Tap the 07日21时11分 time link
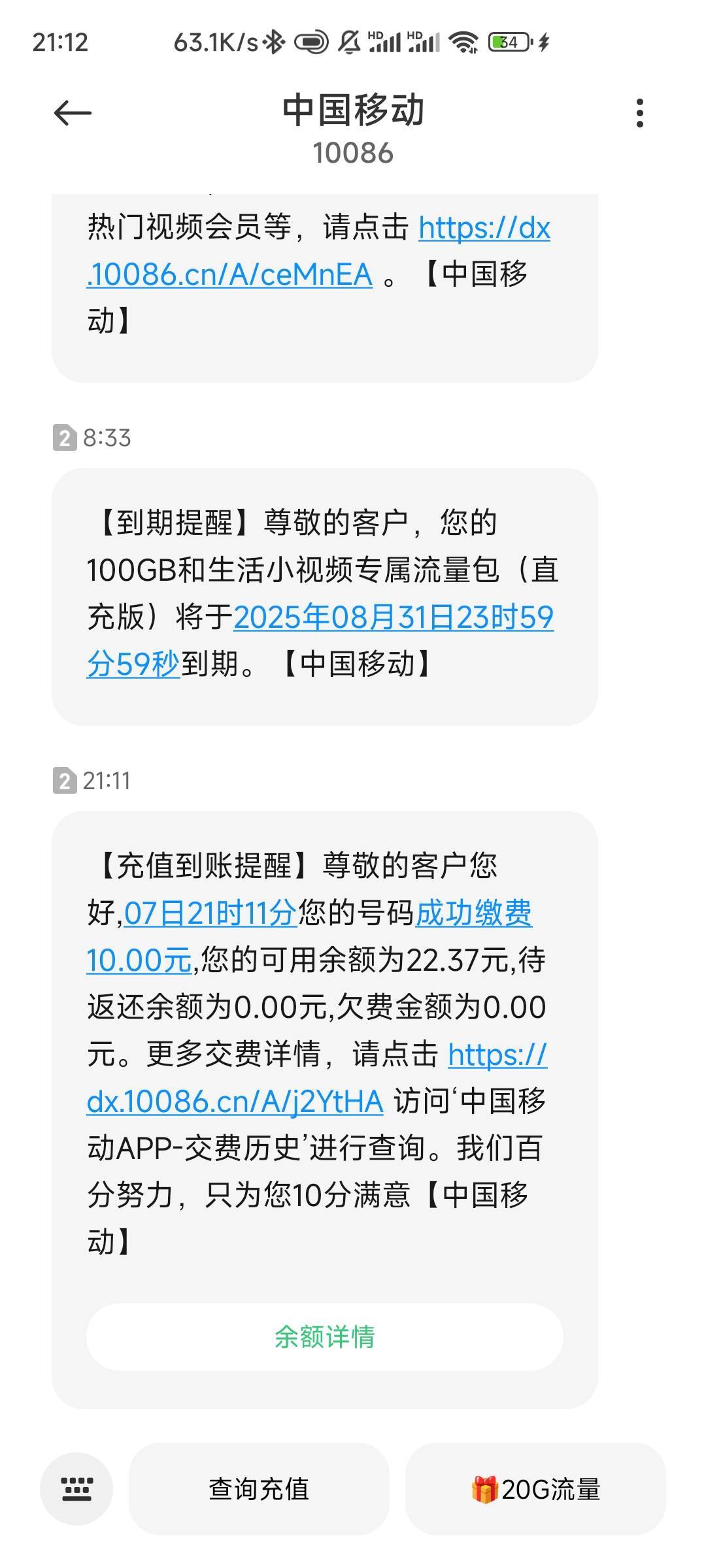Viewport: 706px width, 1568px height. [210, 913]
